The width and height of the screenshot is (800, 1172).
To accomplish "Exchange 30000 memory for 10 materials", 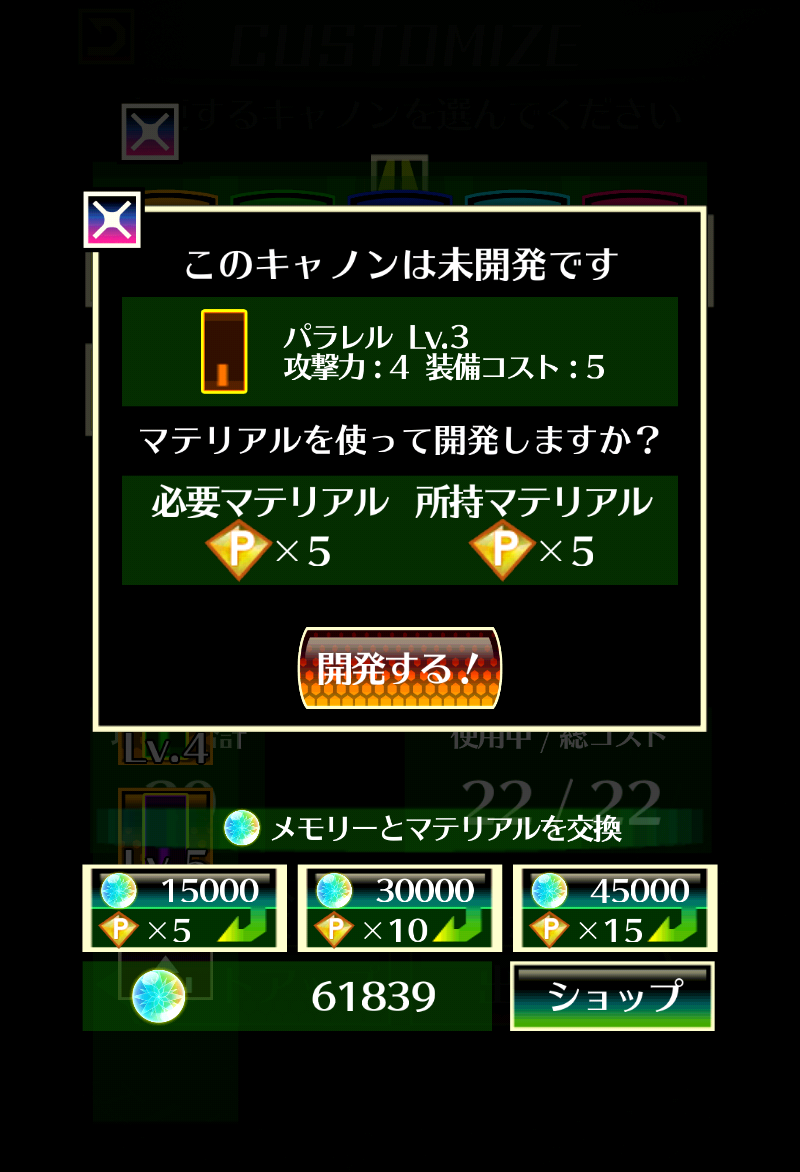I will pyautogui.click(x=400, y=908).
